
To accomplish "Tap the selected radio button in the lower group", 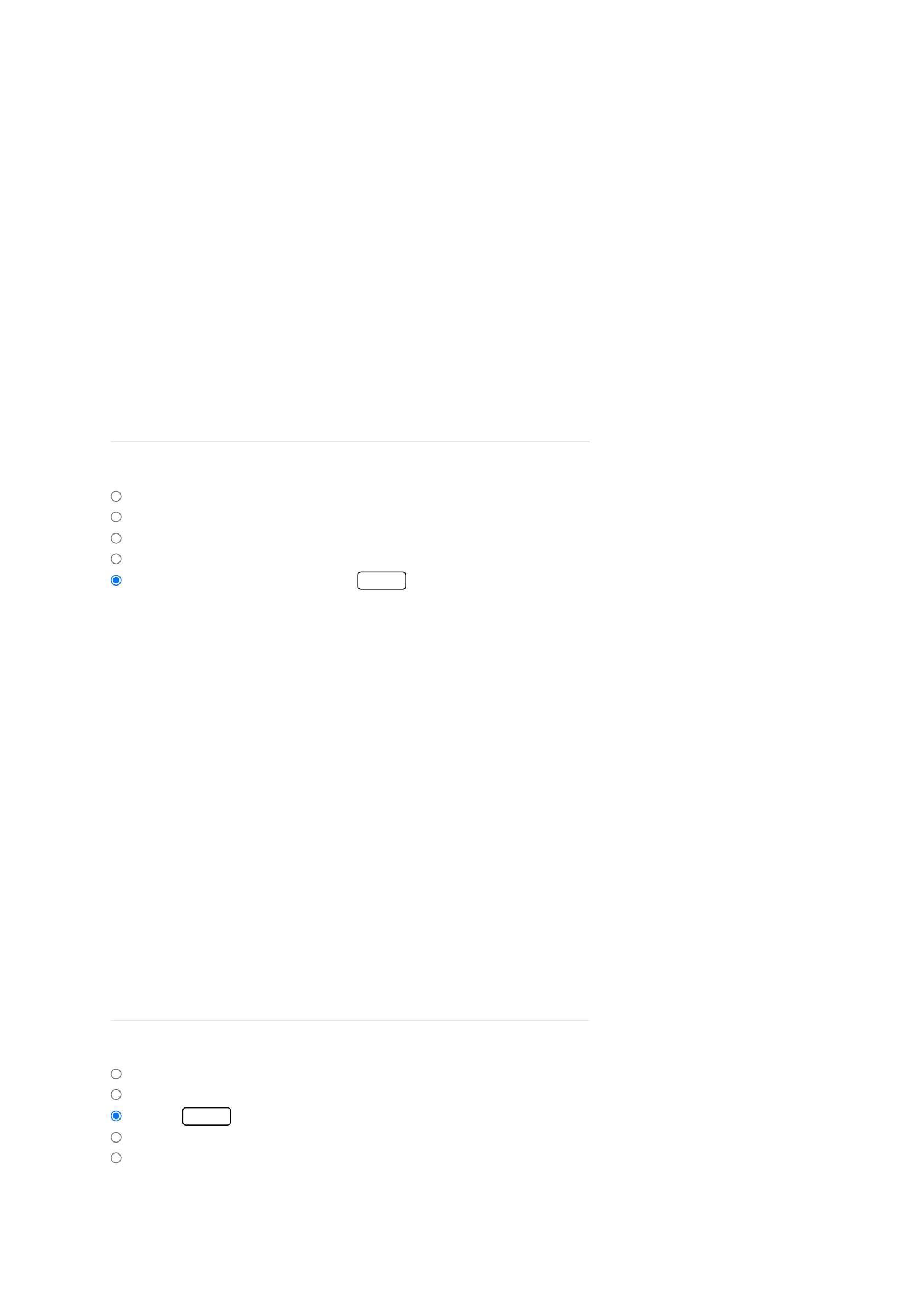I will point(116,1116).
